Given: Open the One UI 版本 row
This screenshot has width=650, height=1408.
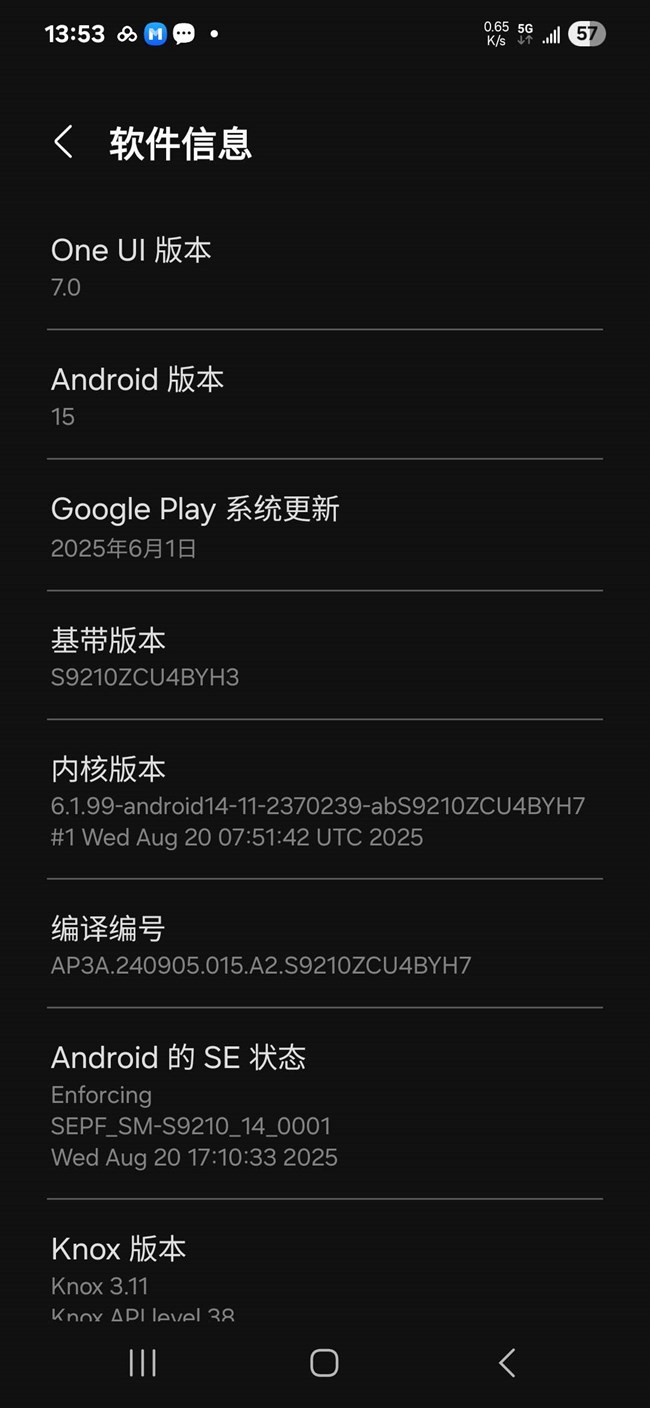Looking at the screenshot, I should click(324, 266).
